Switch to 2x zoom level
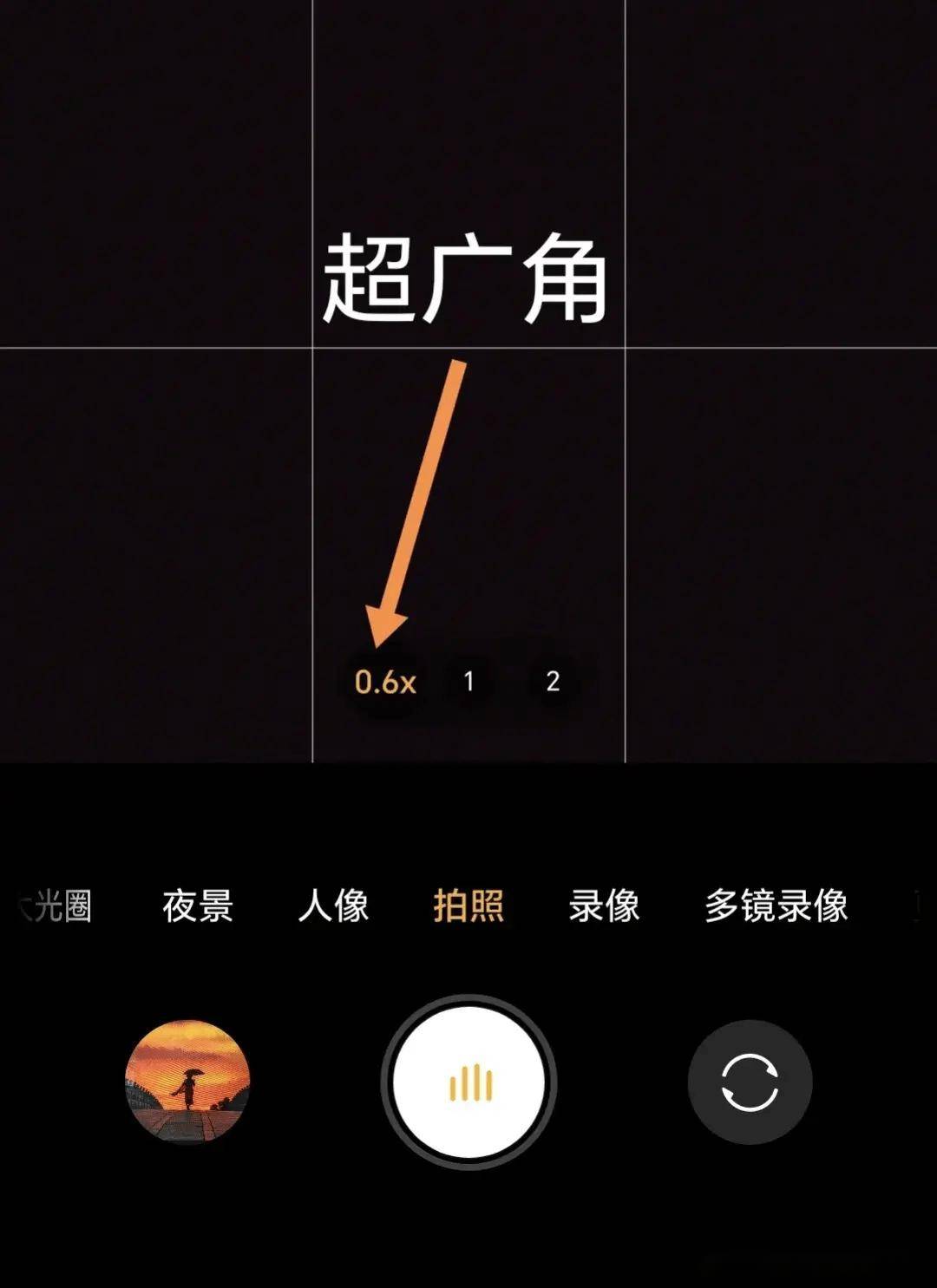This screenshot has height=1288, width=937. (x=553, y=682)
